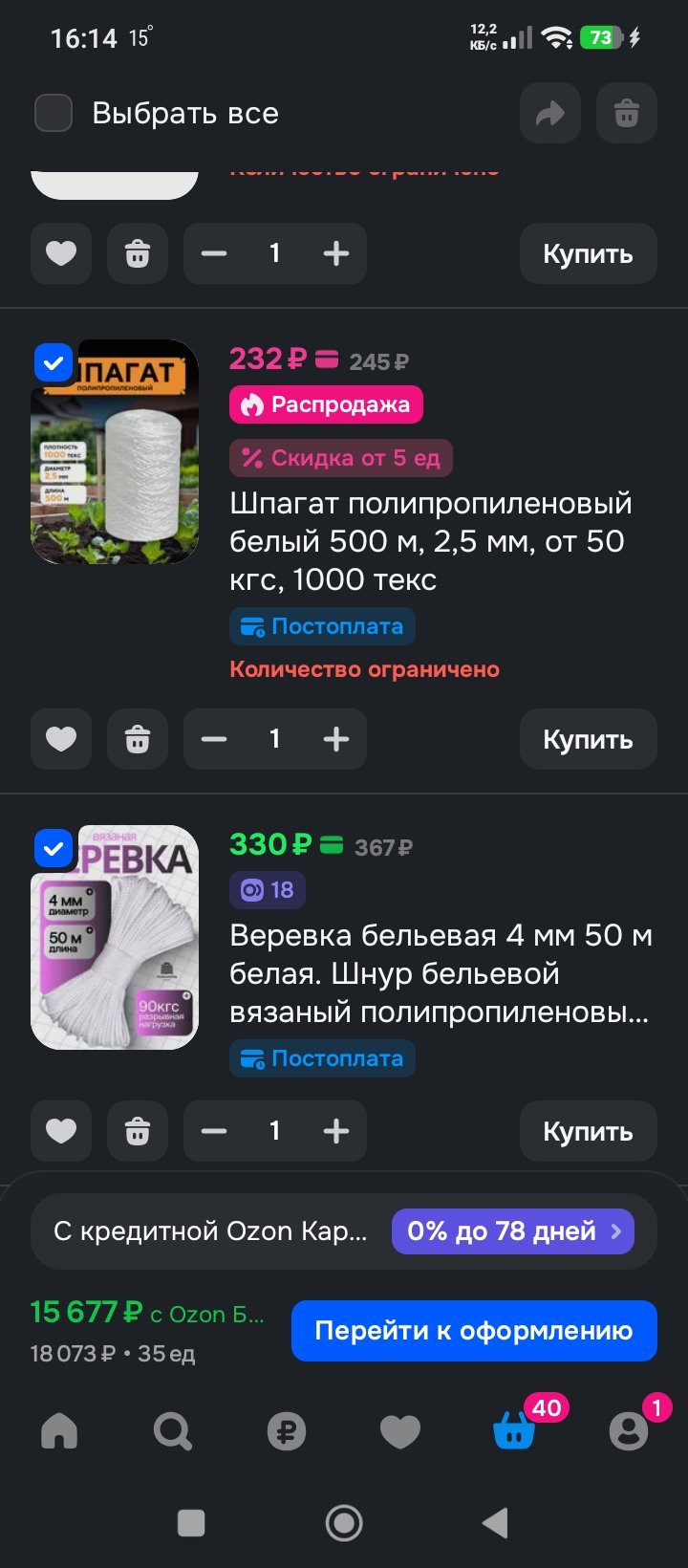
Task: Add Веревка бельевая to favorites
Action: point(61,1131)
